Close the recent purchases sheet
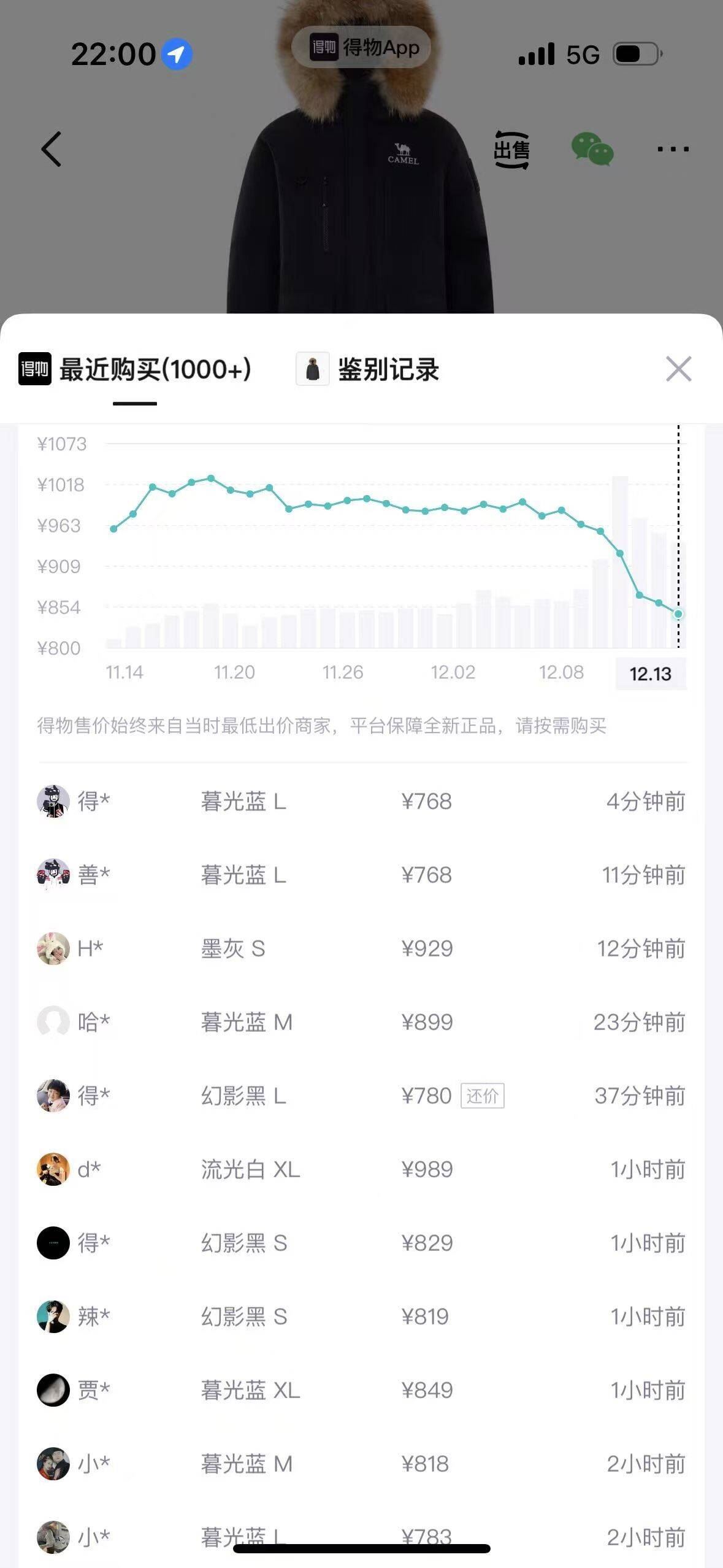The width and height of the screenshot is (723, 1568). tap(678, 369)
